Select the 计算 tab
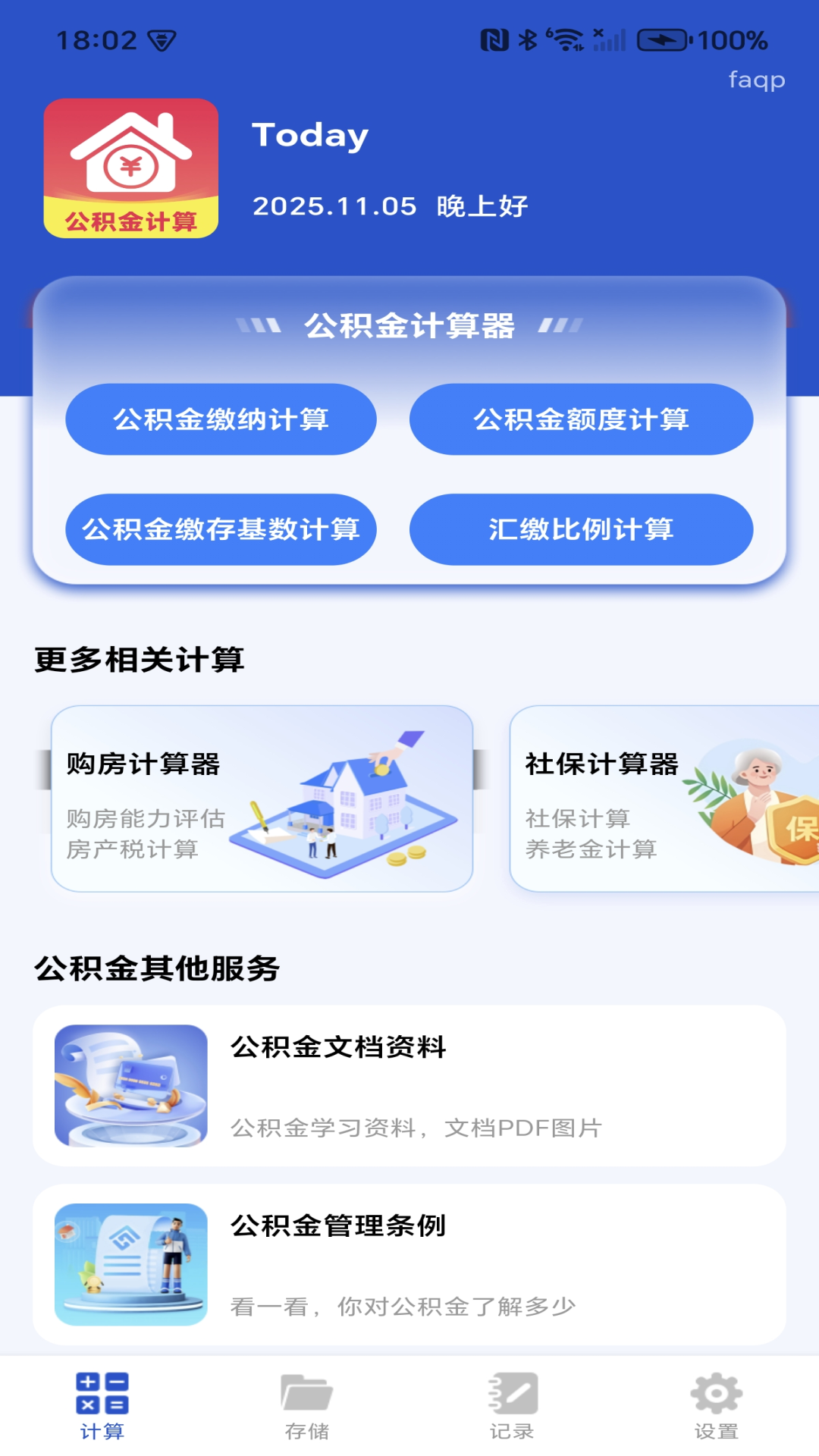The width and height of the screenshot is (819, 1456). pyautogui.click(x=102, y=1405)
